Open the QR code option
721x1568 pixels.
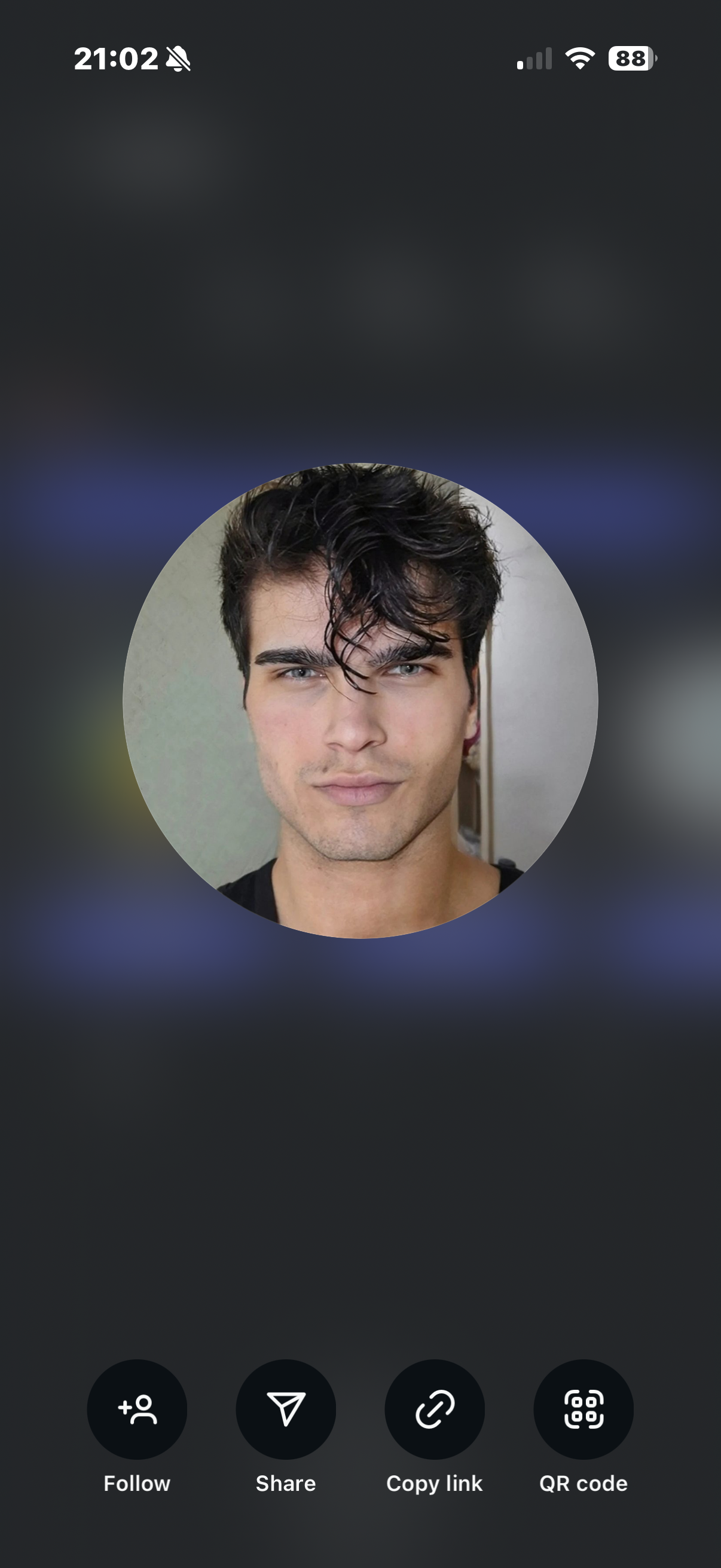583,1408
